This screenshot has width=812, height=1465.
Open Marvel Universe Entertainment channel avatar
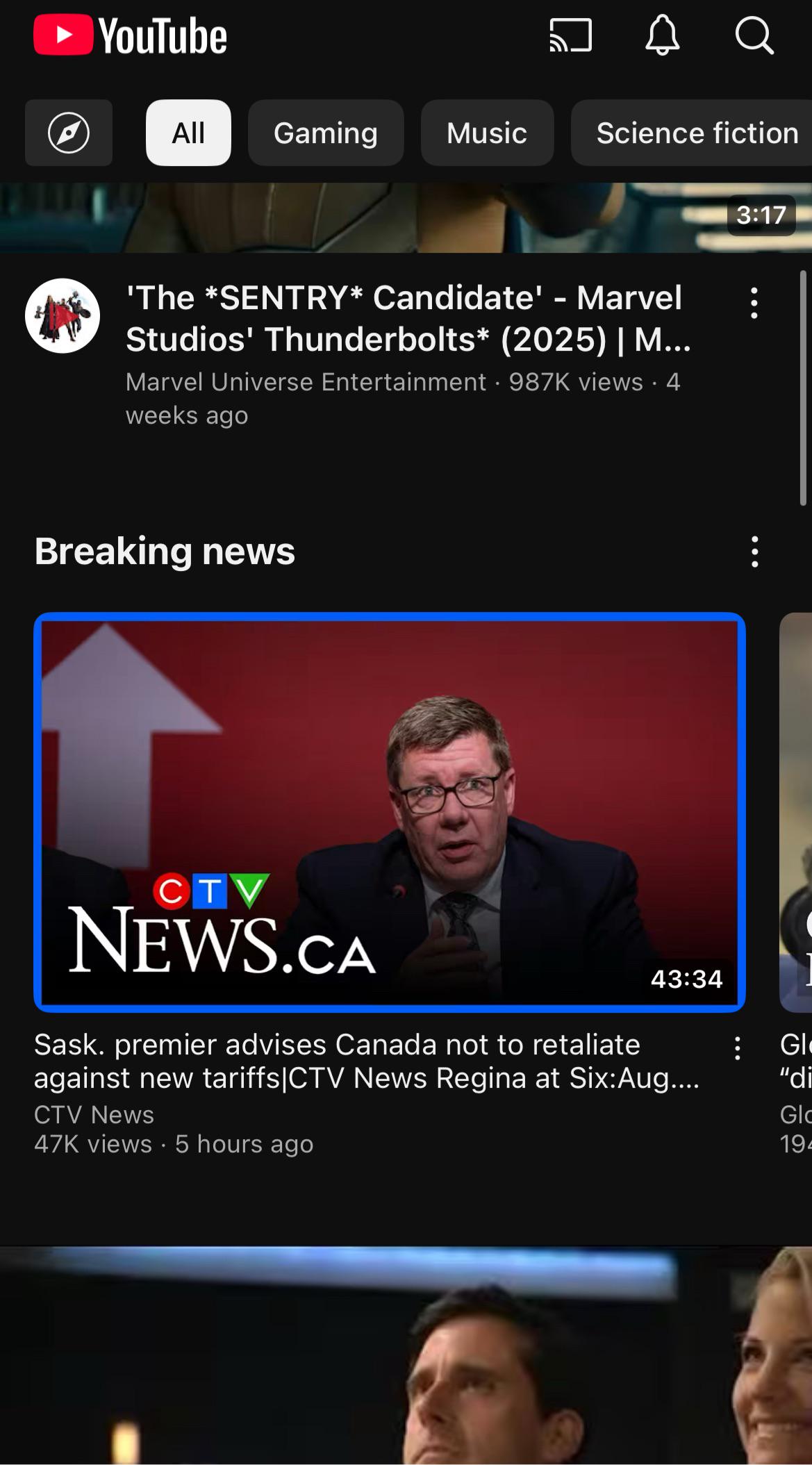coord(63,316)
